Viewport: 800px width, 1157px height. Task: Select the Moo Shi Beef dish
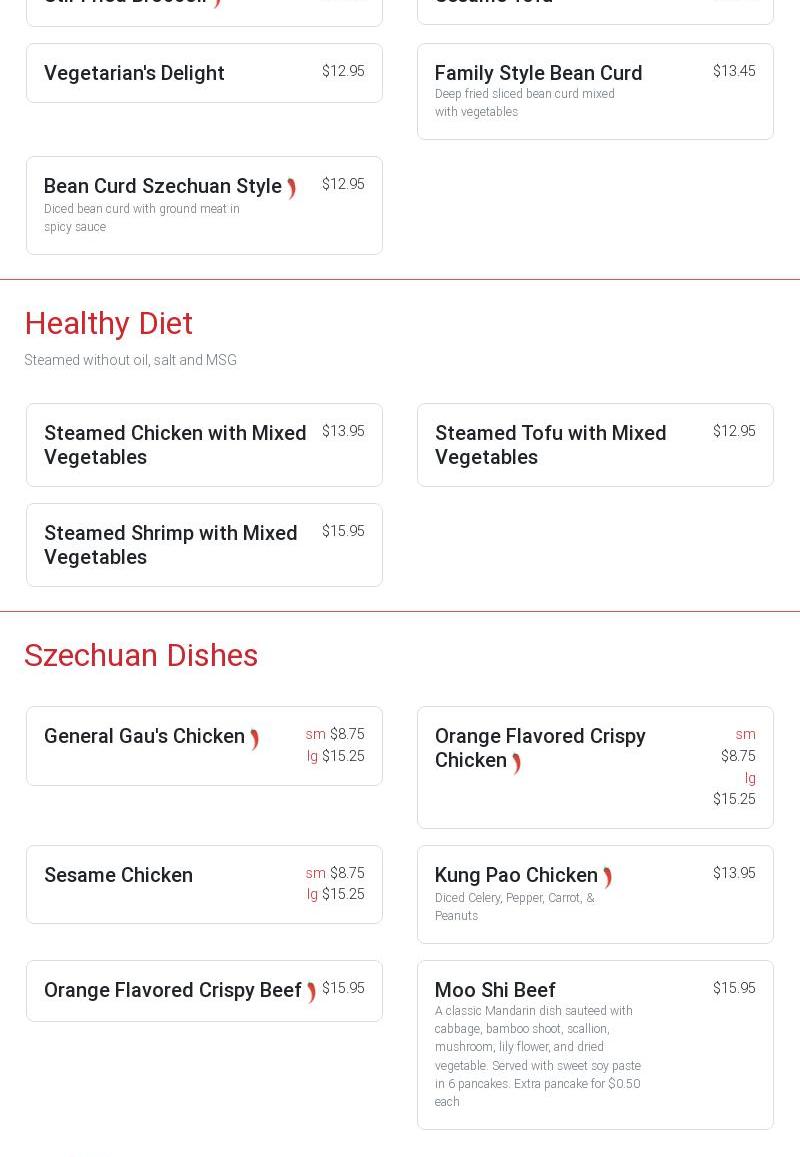(594, 1044)
